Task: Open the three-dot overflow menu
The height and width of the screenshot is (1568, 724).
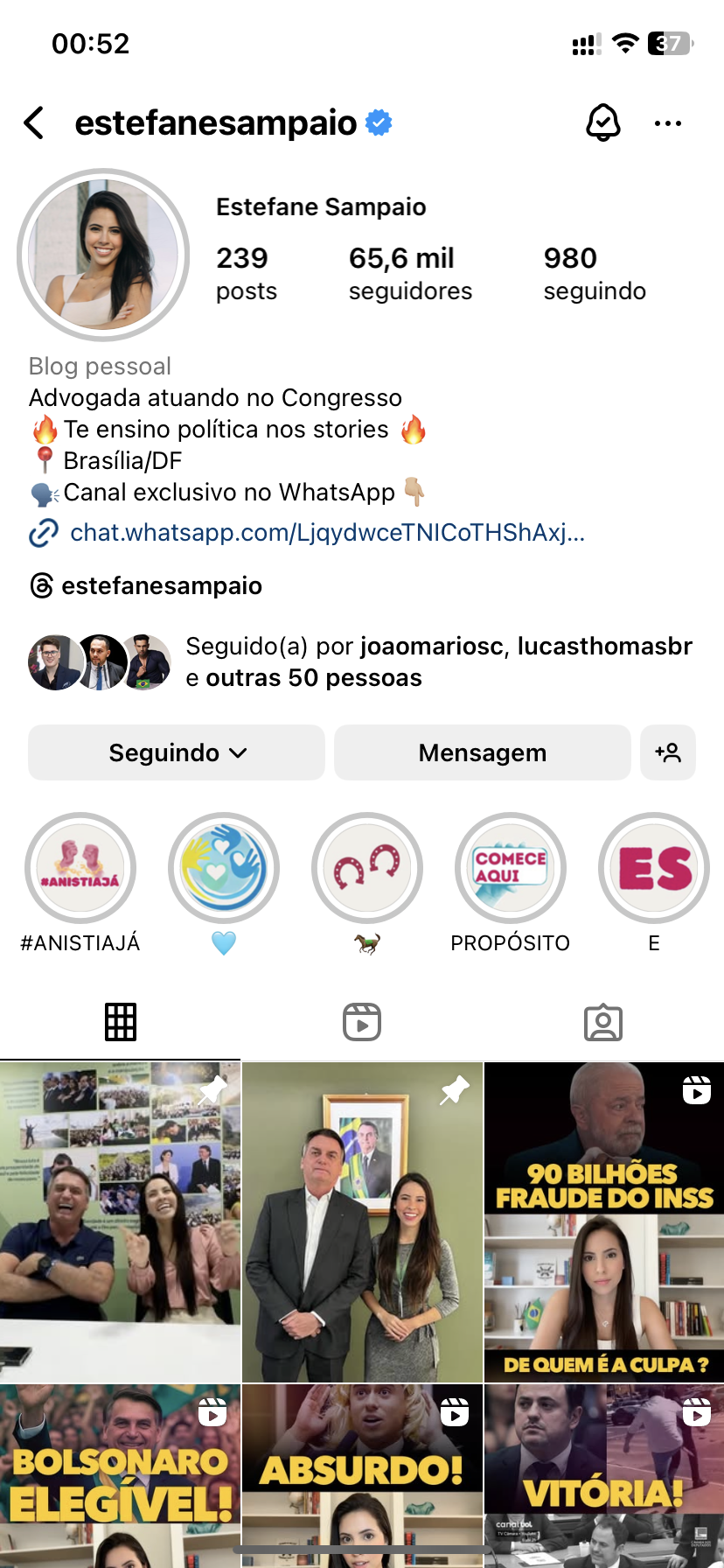Action: [x=667, y=123]
